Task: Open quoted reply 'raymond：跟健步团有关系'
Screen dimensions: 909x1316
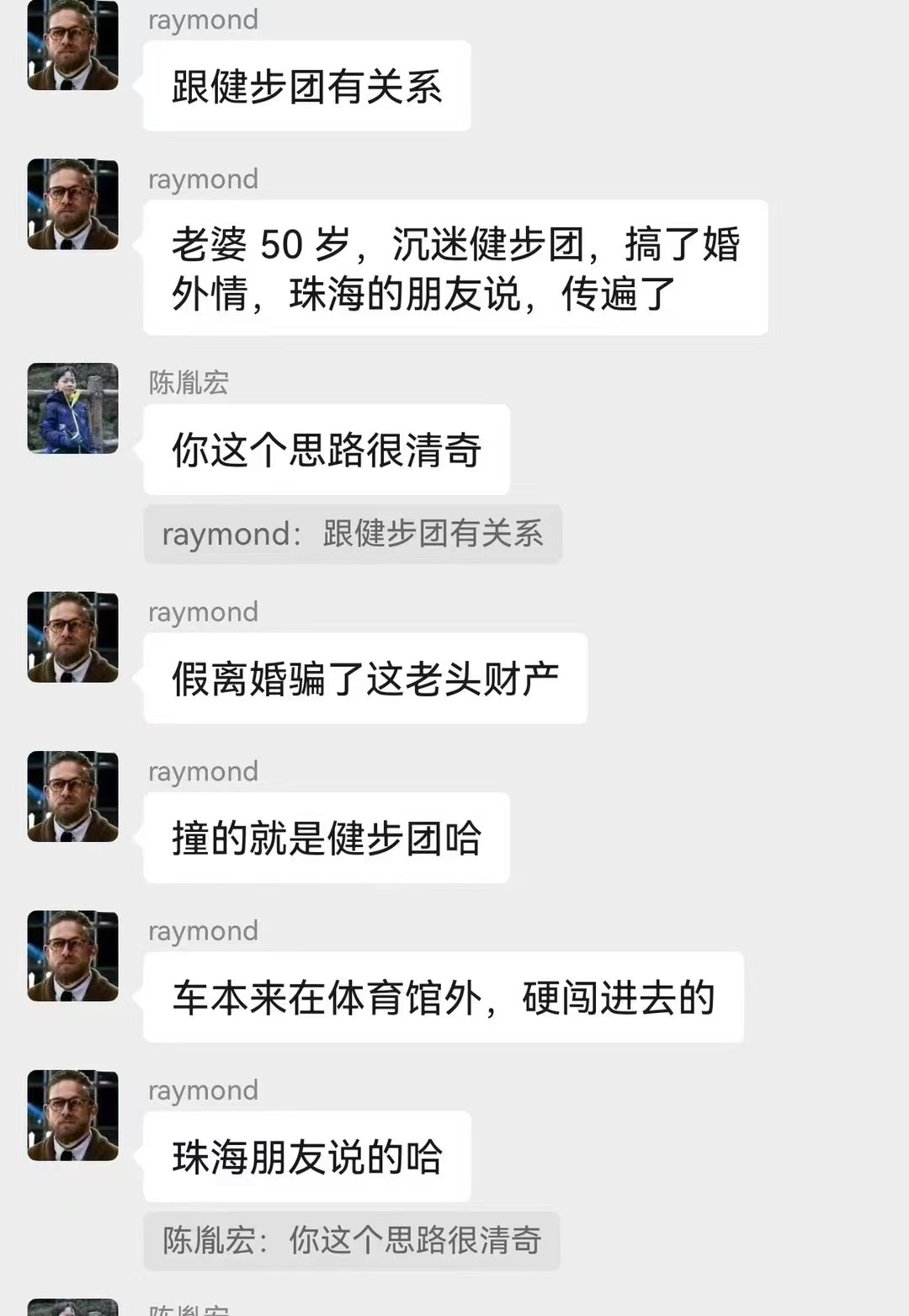Action: point(352,534)
